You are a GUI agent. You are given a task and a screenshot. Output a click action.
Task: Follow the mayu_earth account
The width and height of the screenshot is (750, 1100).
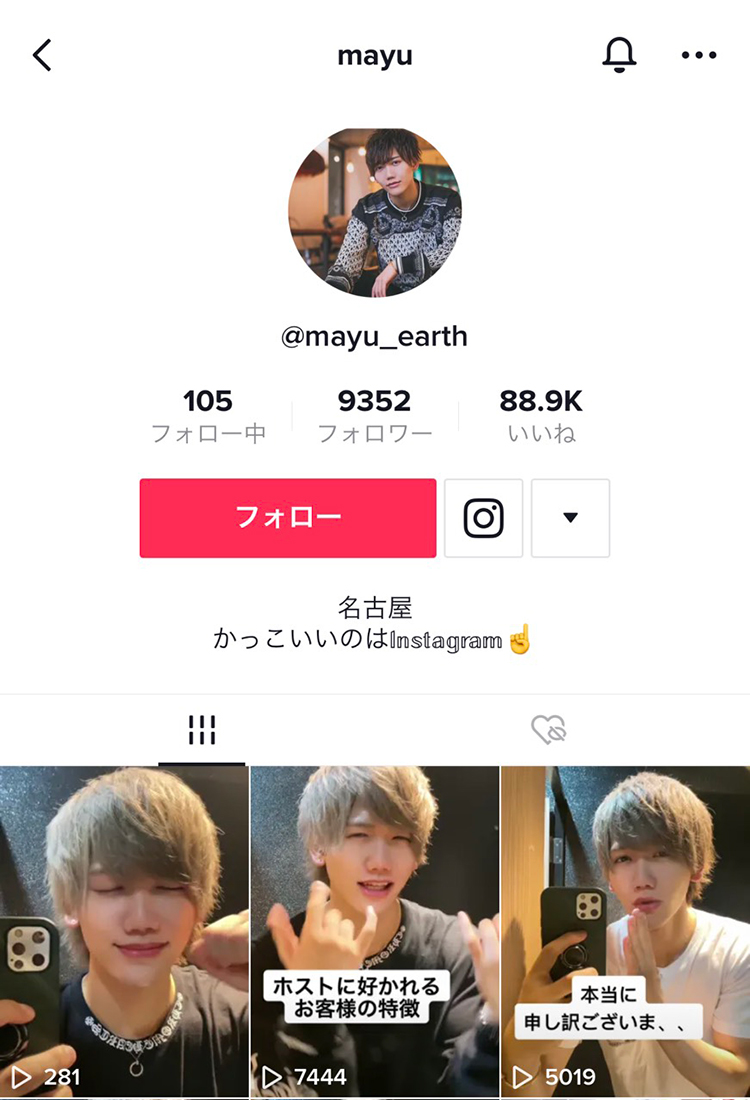(x=288, y=518)
